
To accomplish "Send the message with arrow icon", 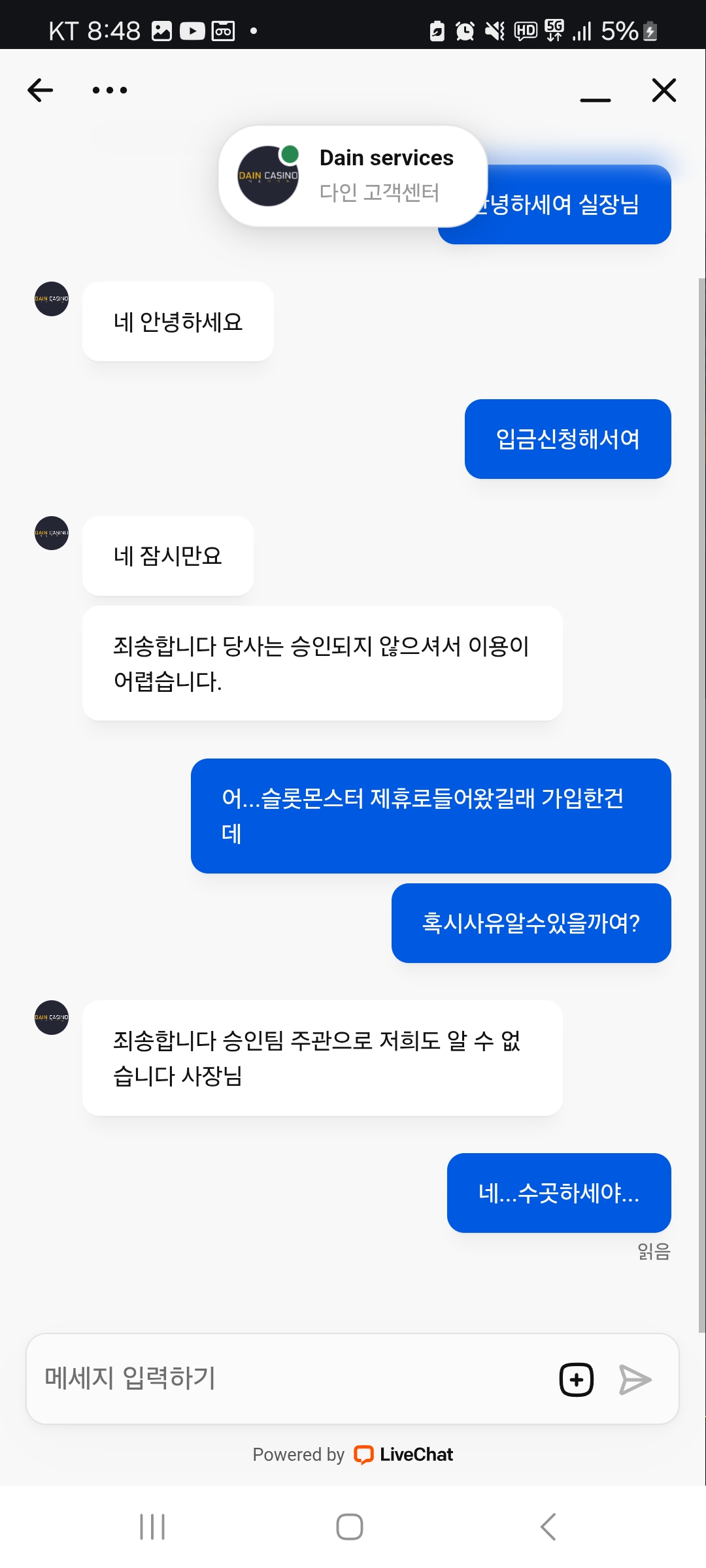I will tap(635, 1380).
